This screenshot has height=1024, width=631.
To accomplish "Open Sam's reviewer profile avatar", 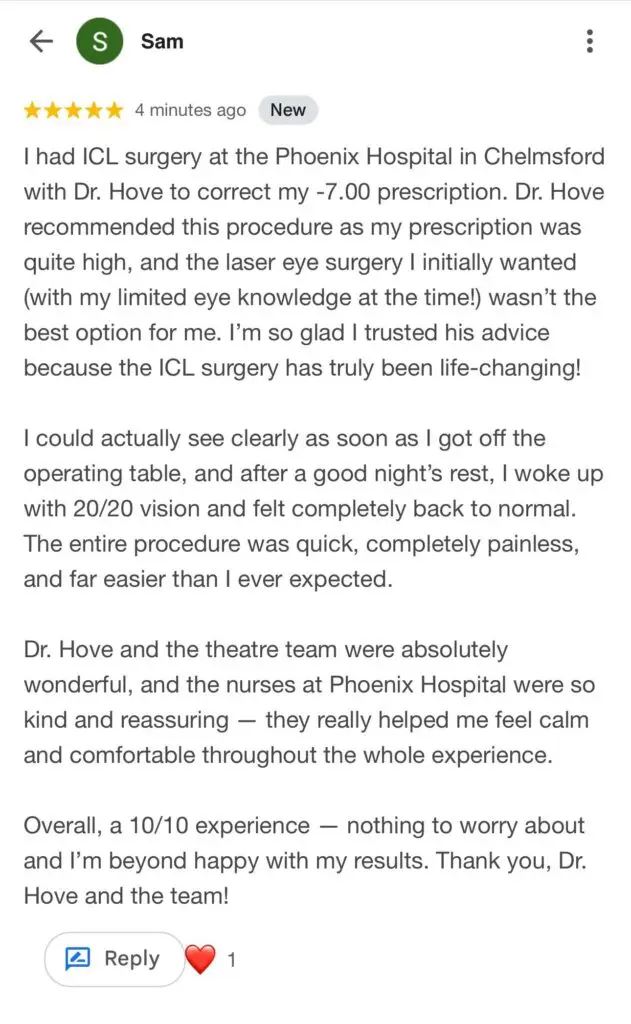I will [100, 41].
